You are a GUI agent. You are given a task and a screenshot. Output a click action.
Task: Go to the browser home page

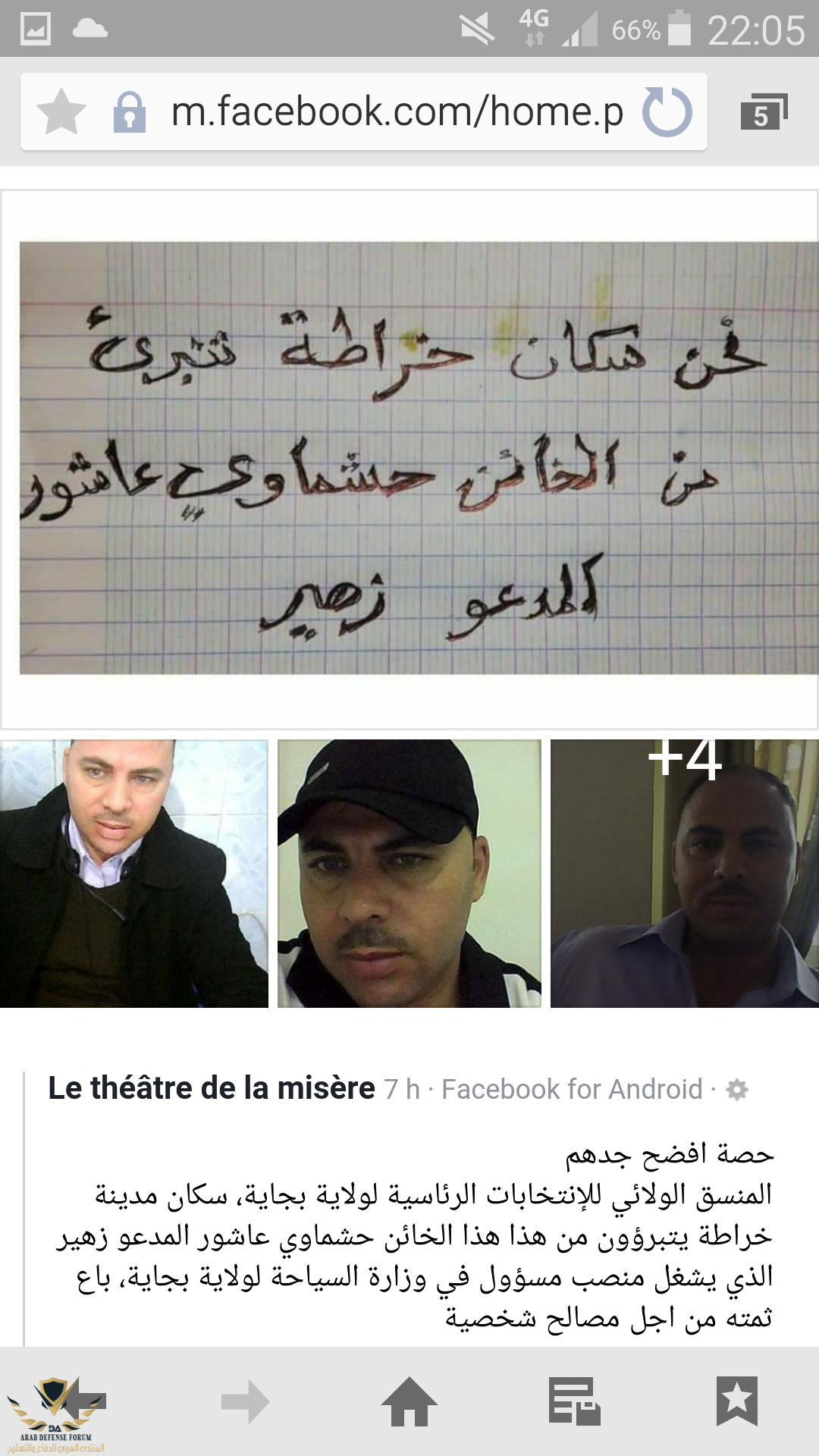tap(409, 1401)
